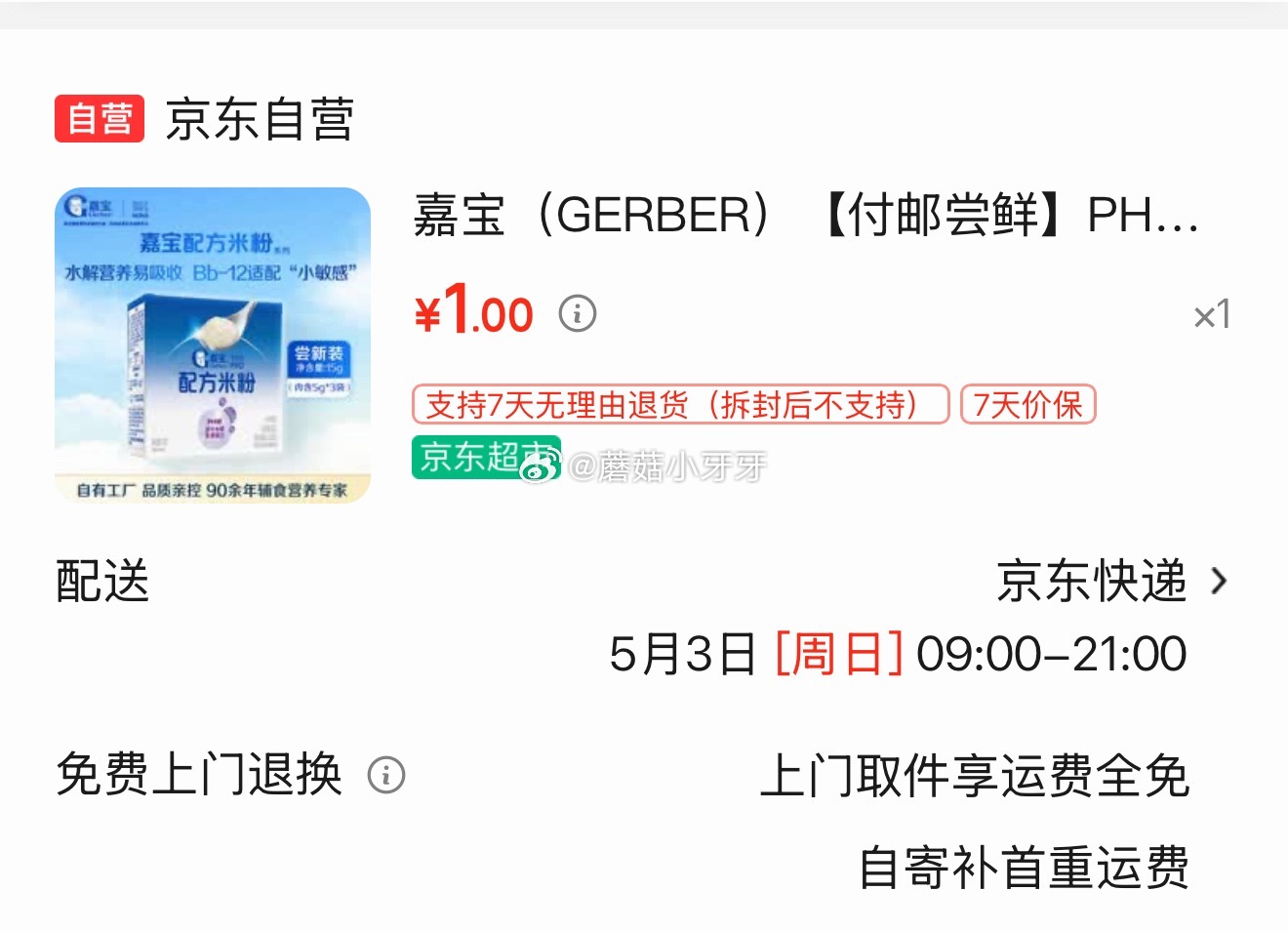Open the Gerber rice cereal product image
The height and width of the screenshot is (931, 1288).
coord(213,345)
